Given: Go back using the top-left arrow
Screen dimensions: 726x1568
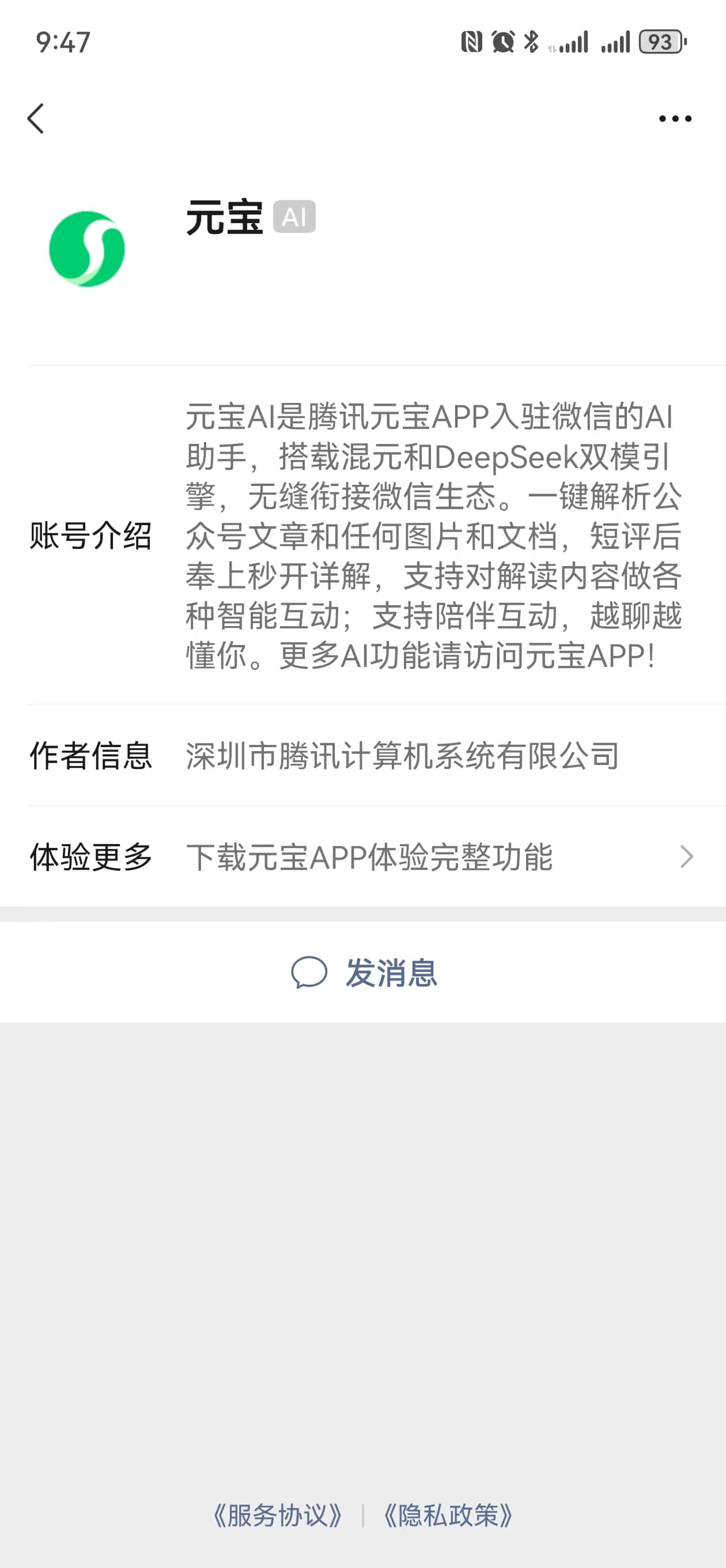Looking at the screenshot, I should [36, 118].
